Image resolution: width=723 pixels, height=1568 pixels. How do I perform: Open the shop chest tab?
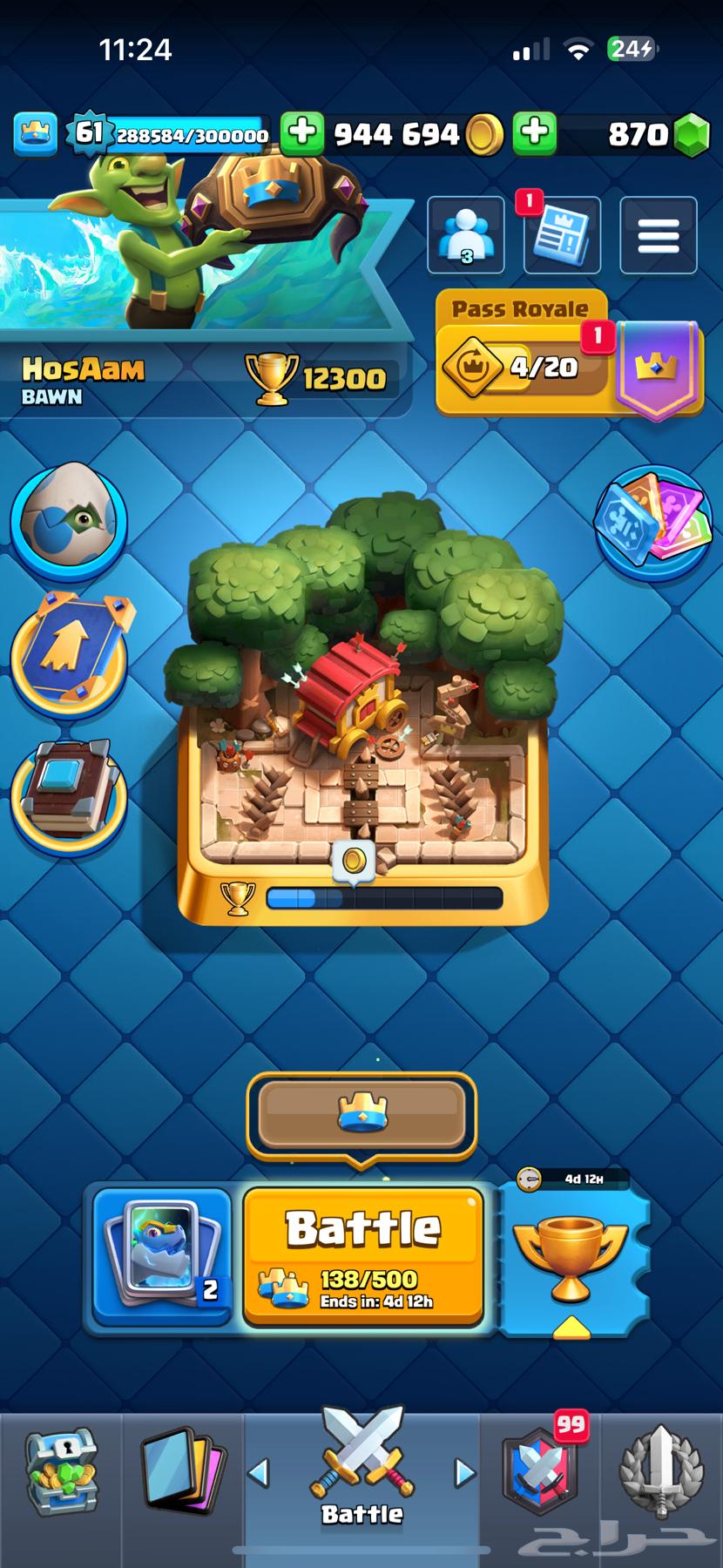[x=61, y=1474]
